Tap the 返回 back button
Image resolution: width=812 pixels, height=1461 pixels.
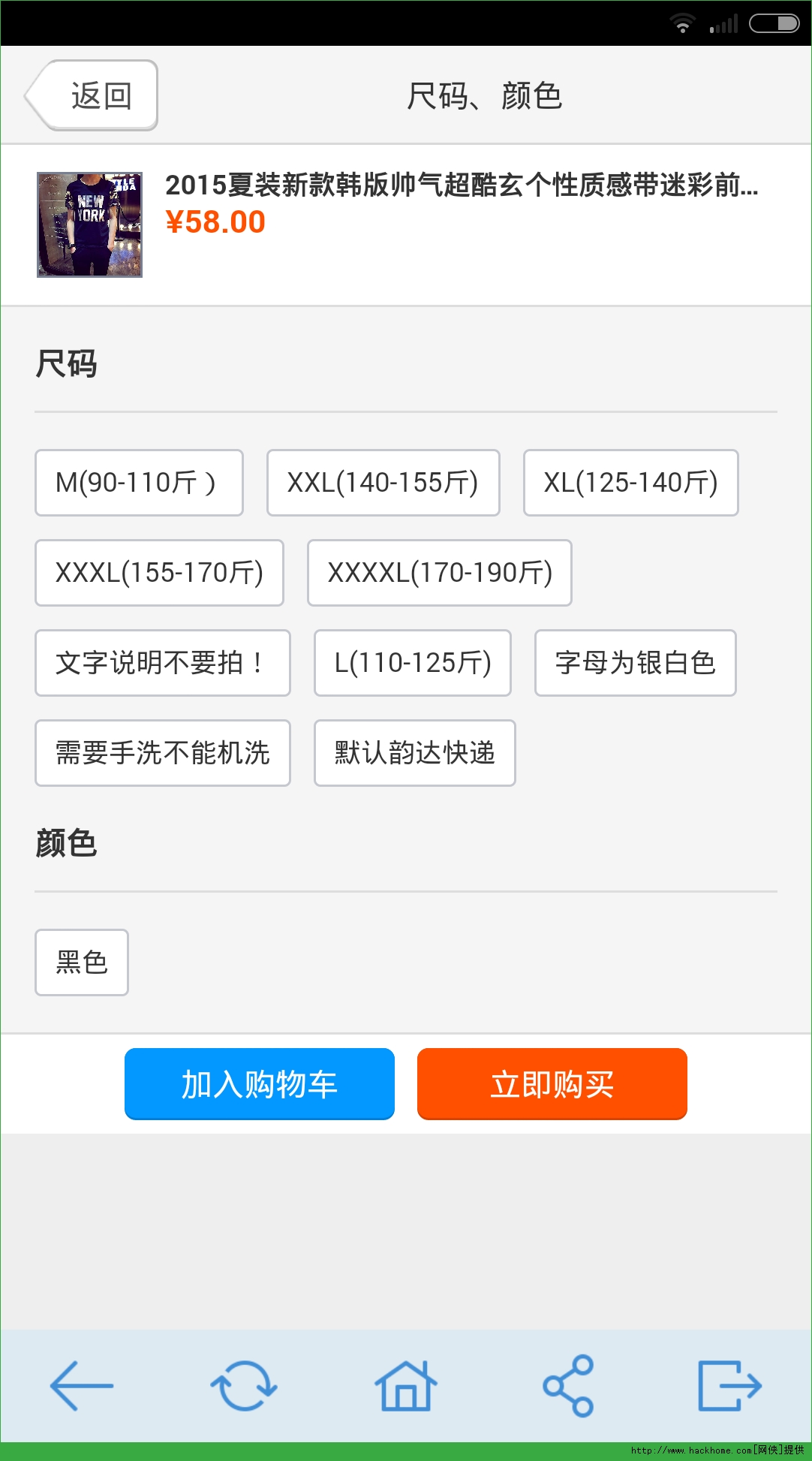[93, 95]
